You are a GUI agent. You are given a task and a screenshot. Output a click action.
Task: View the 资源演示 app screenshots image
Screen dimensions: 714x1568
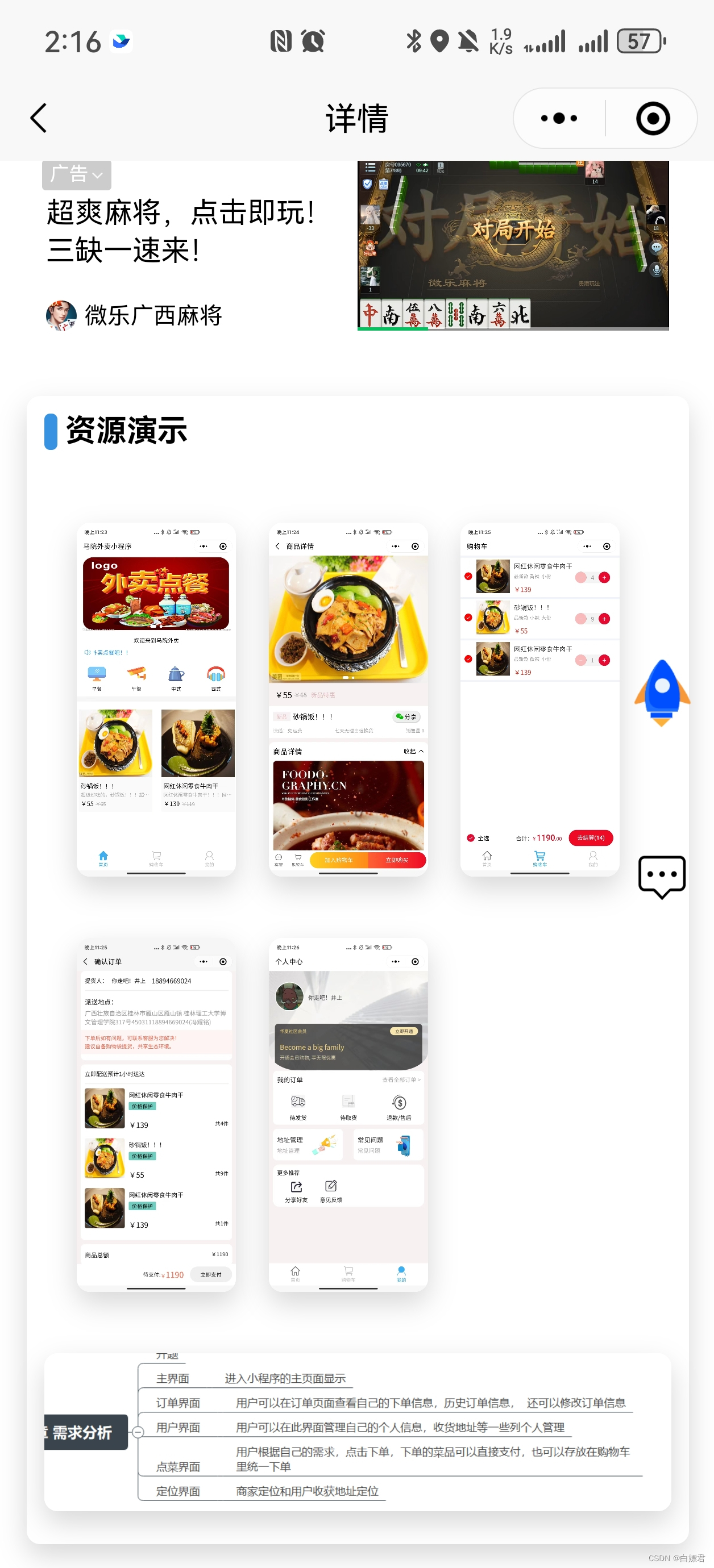(348, 907)
